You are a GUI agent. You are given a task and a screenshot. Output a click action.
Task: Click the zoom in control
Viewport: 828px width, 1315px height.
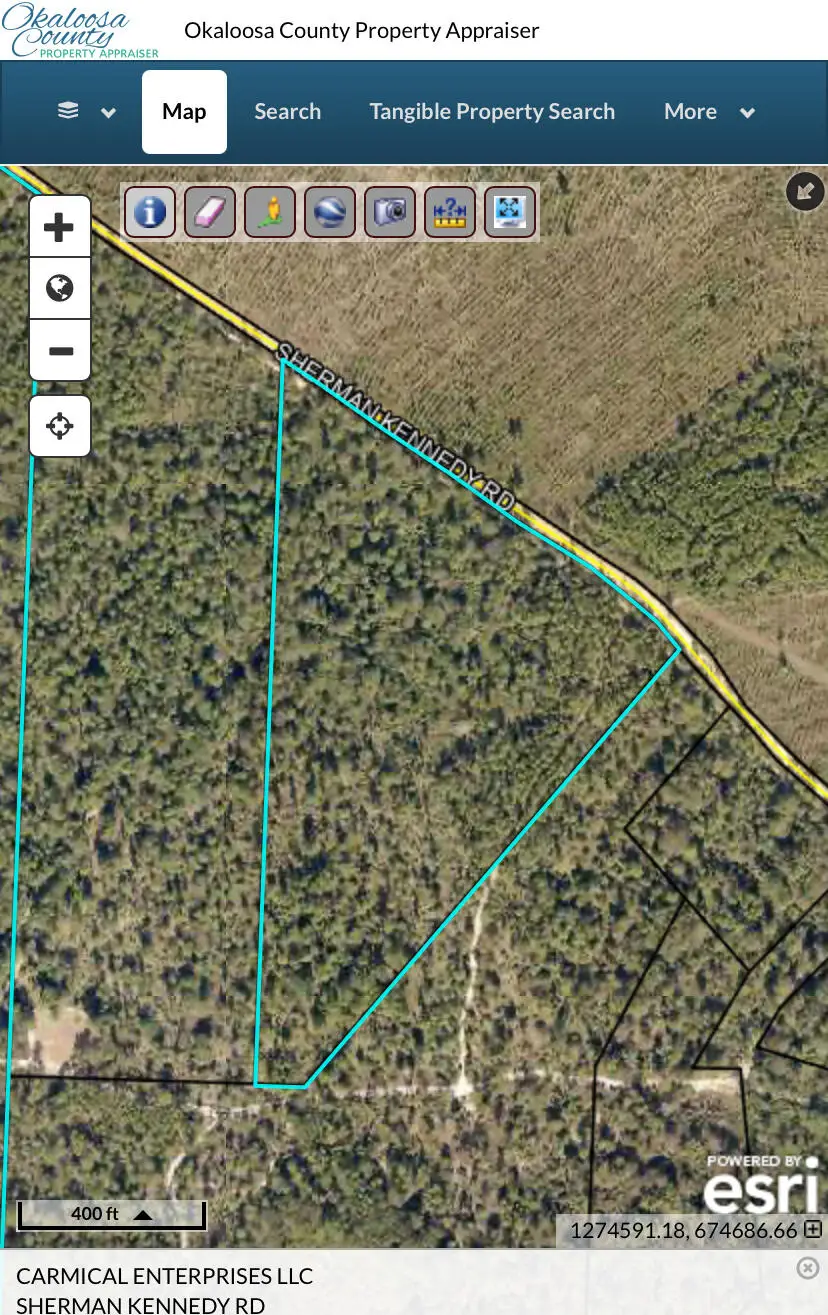tap(60, 226)
